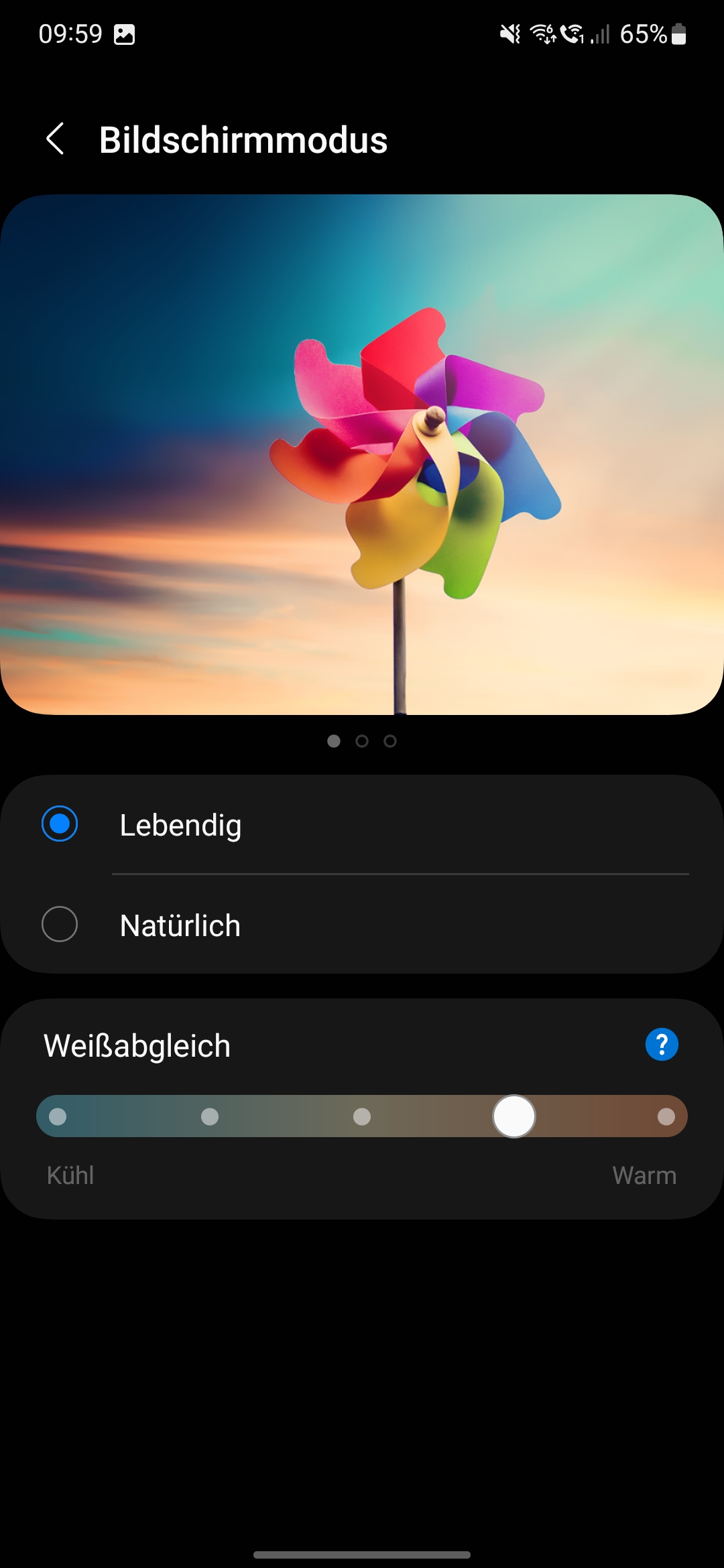Set white balance to the warmest step
Image resolution: width=724 pixels, height=1568 pixels.
pos(666,1116)
